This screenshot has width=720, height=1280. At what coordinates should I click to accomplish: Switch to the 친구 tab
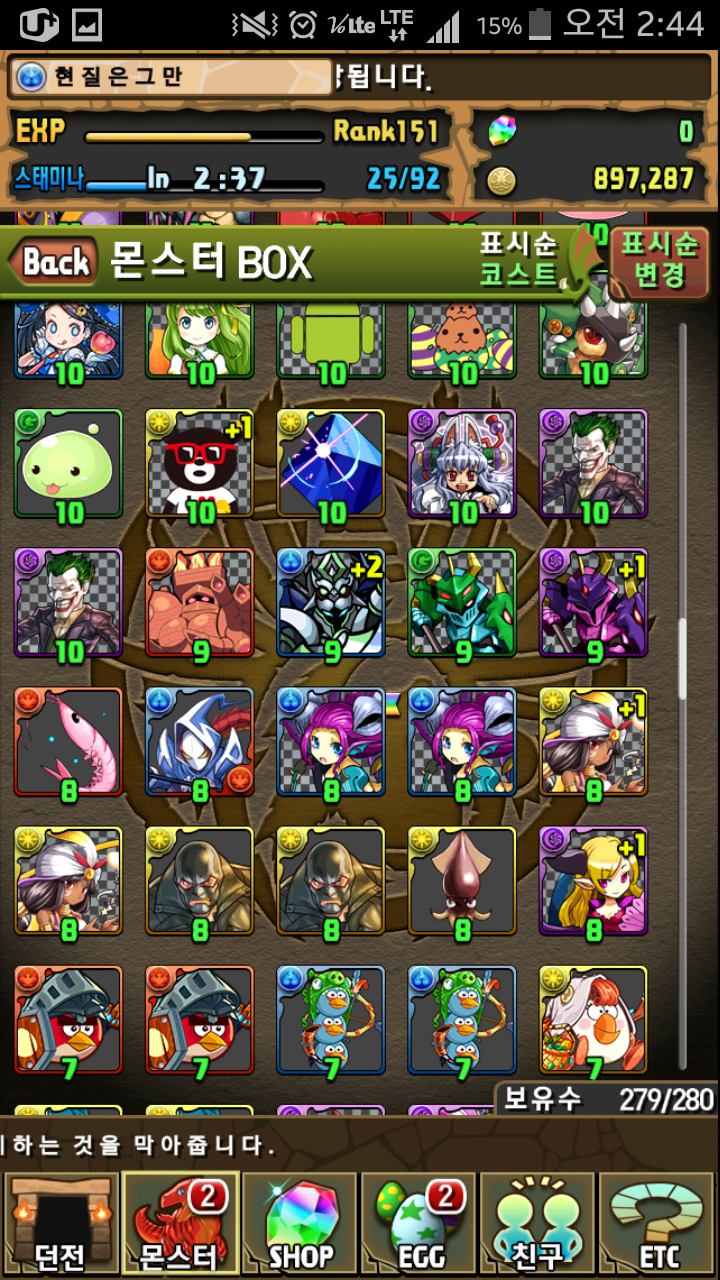click(x=539, y=1224)
